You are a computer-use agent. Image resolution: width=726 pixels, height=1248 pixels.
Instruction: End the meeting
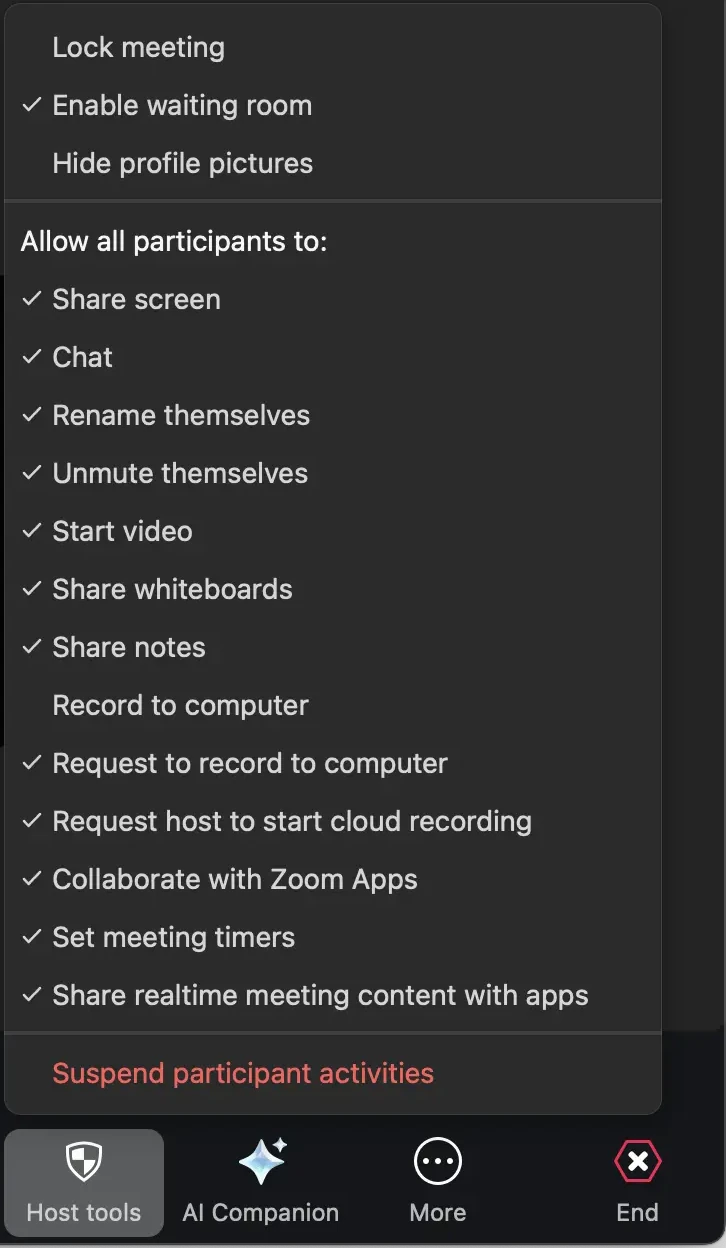coord(637,1182)
